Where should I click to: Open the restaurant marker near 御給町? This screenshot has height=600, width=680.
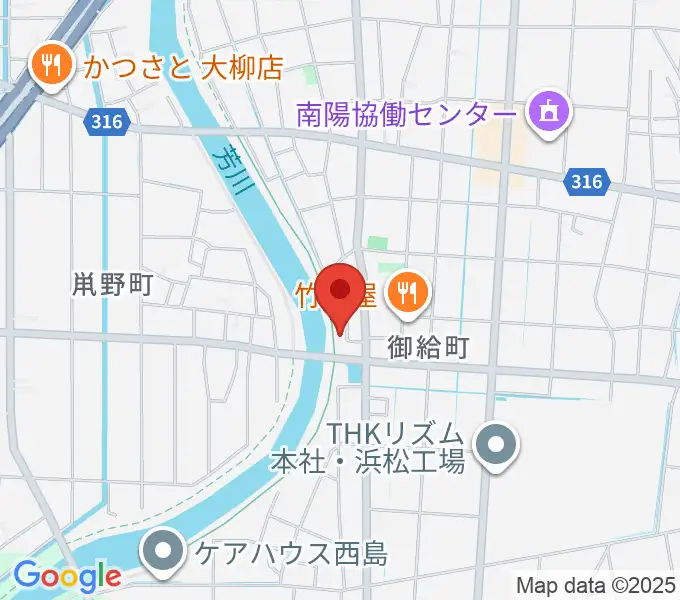(406, 293)
